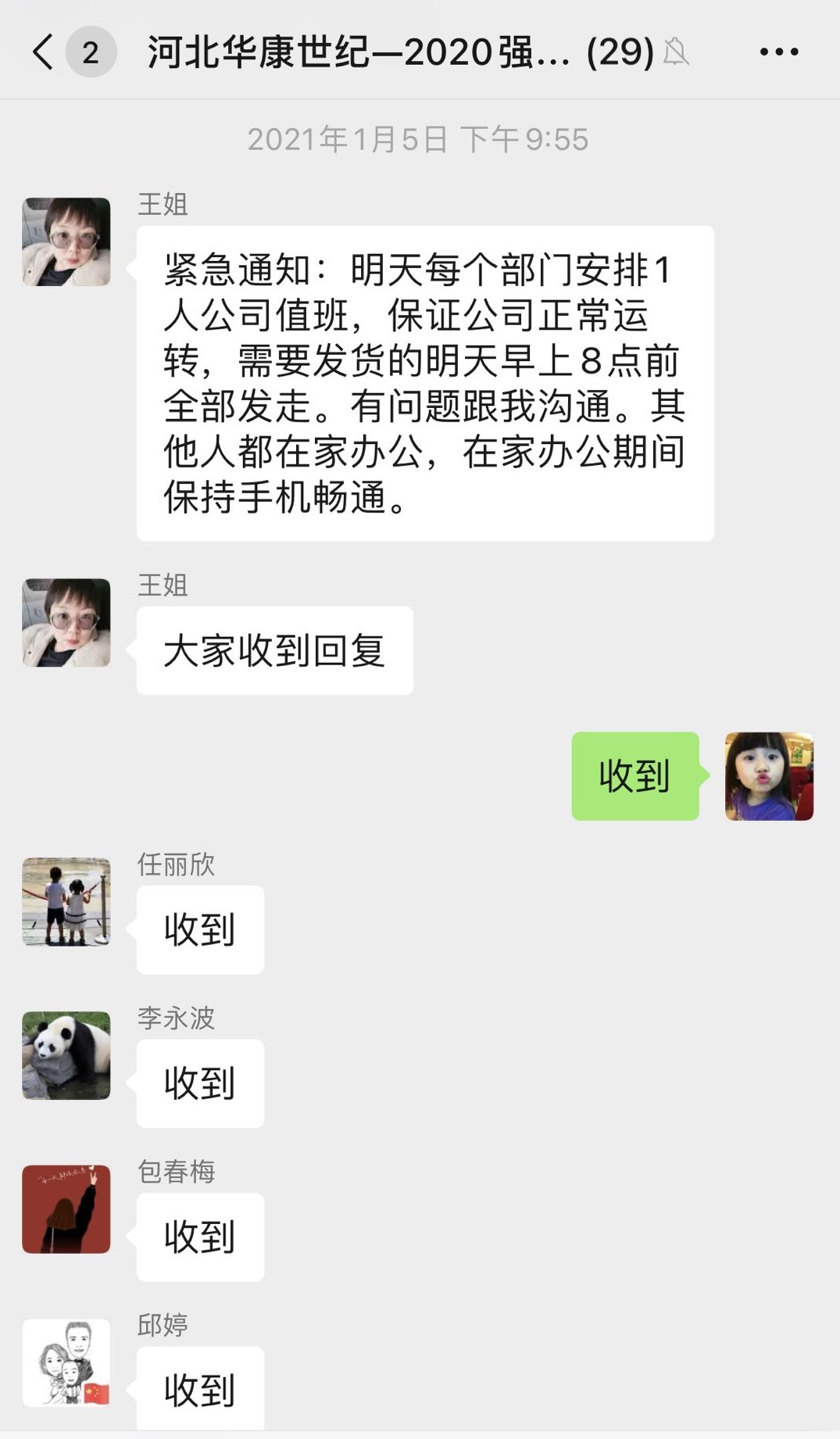Viewport: 840px width, 1439px height.
Task: Open 邱婷's cartoon avatar profile
Action: (x=66, y=1362)
